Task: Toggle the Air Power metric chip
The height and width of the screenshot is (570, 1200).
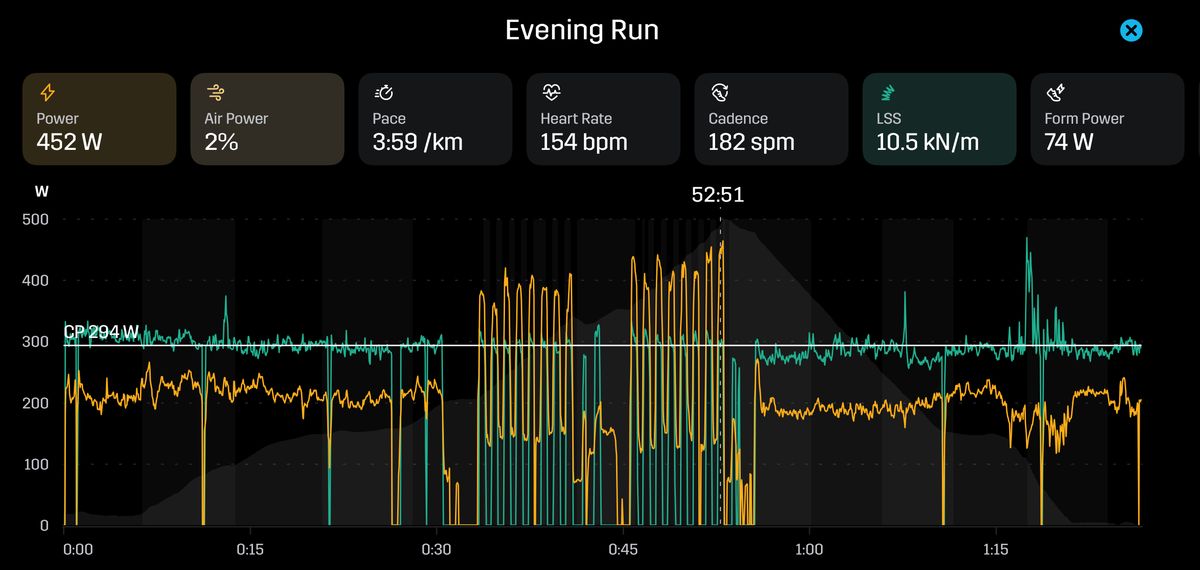Action: [267, 119]
